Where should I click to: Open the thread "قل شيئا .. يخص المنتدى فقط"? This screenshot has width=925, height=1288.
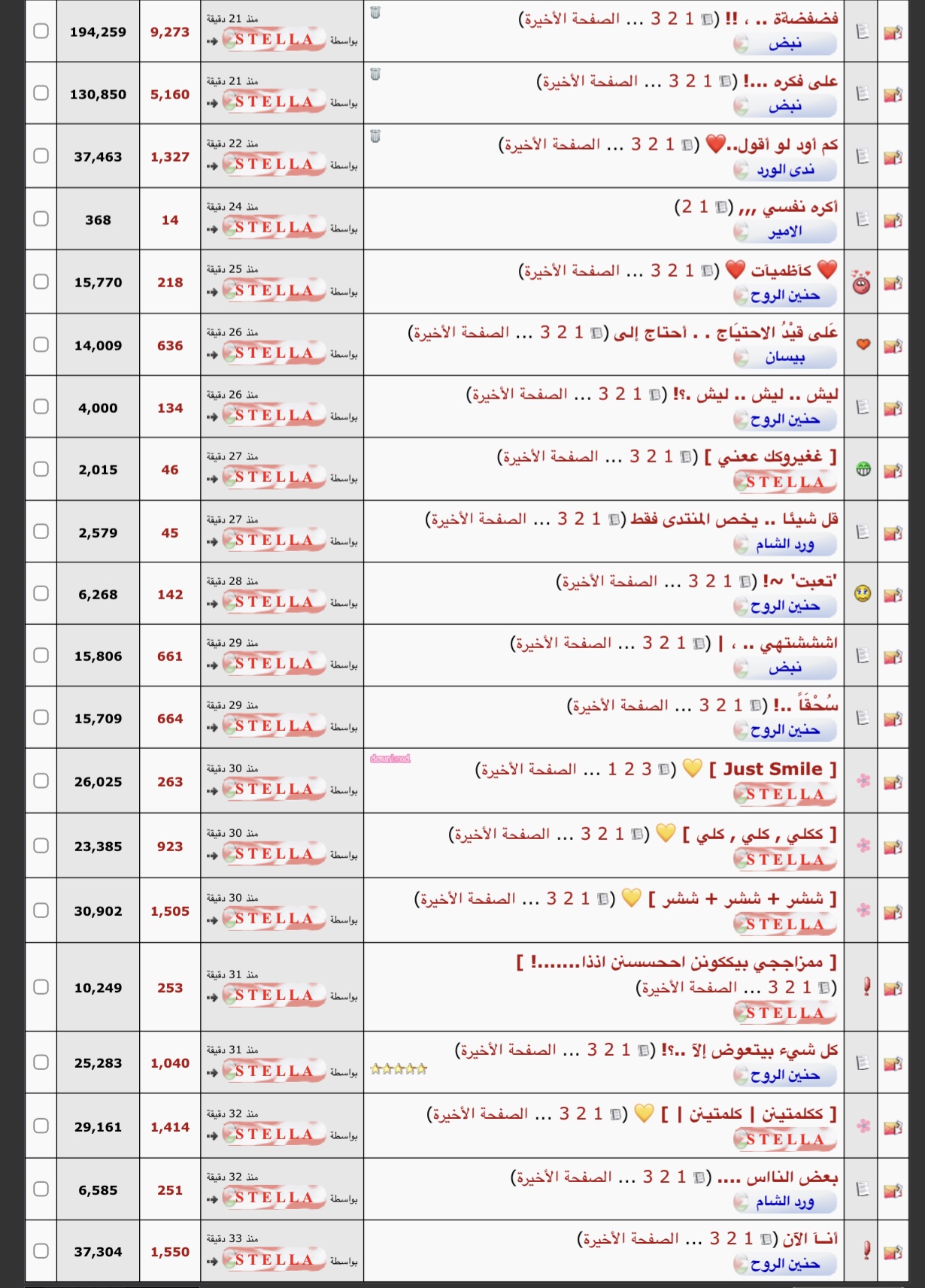coord(734,519)
